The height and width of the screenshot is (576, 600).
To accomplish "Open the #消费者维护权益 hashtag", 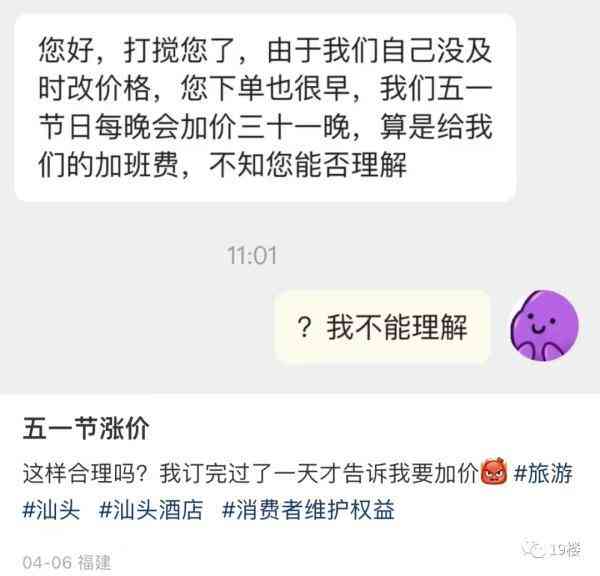I will click(308, 510).
